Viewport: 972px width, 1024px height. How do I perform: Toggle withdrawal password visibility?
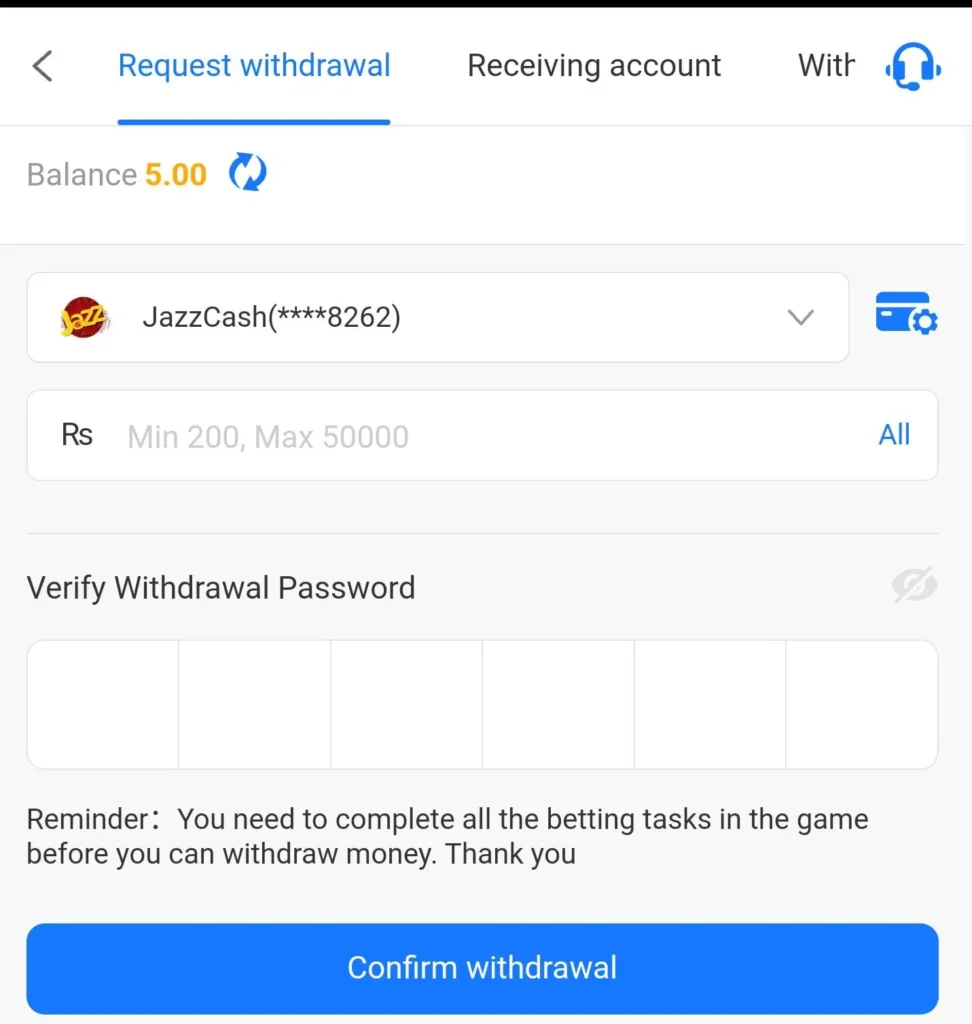(x=914, y=587)
